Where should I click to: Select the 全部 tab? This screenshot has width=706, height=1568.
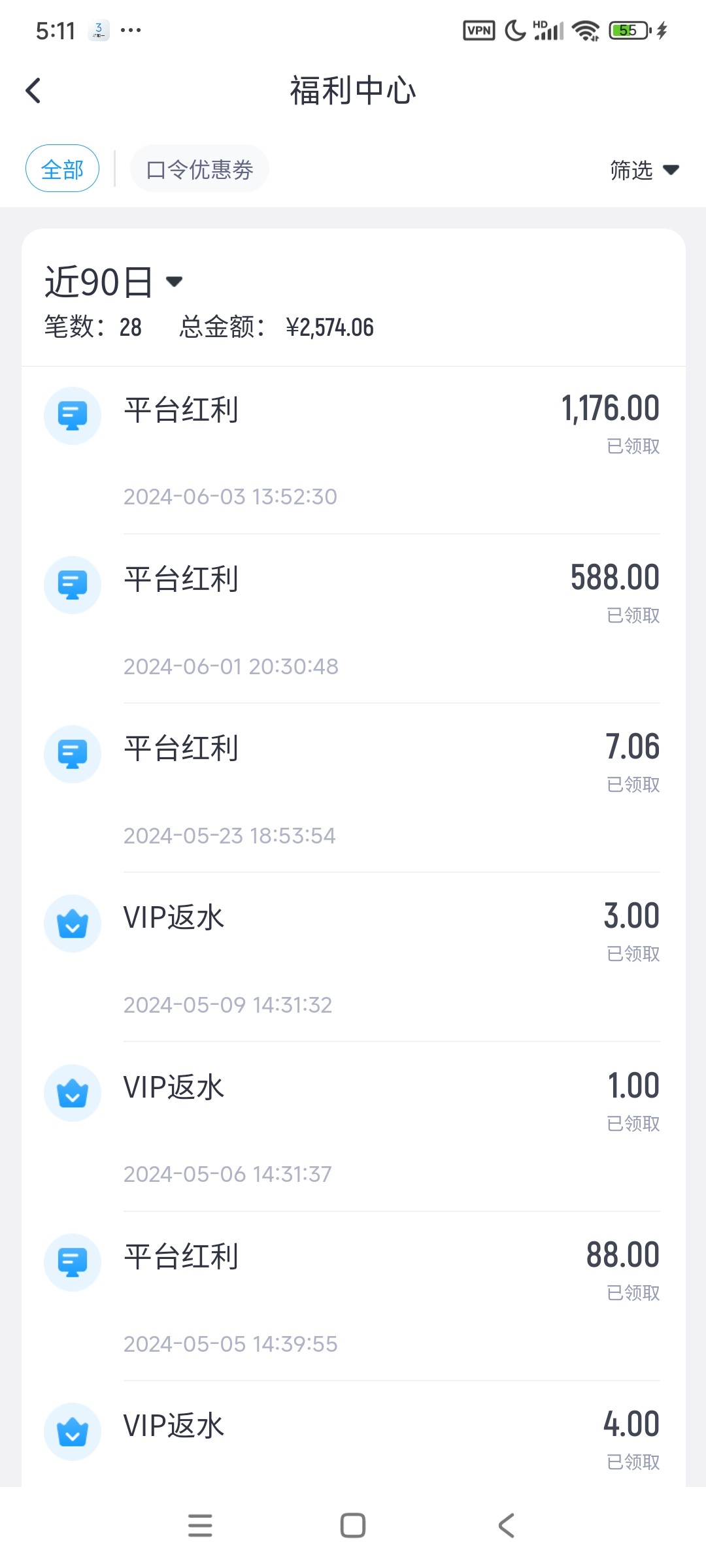(x=62, y=169)
